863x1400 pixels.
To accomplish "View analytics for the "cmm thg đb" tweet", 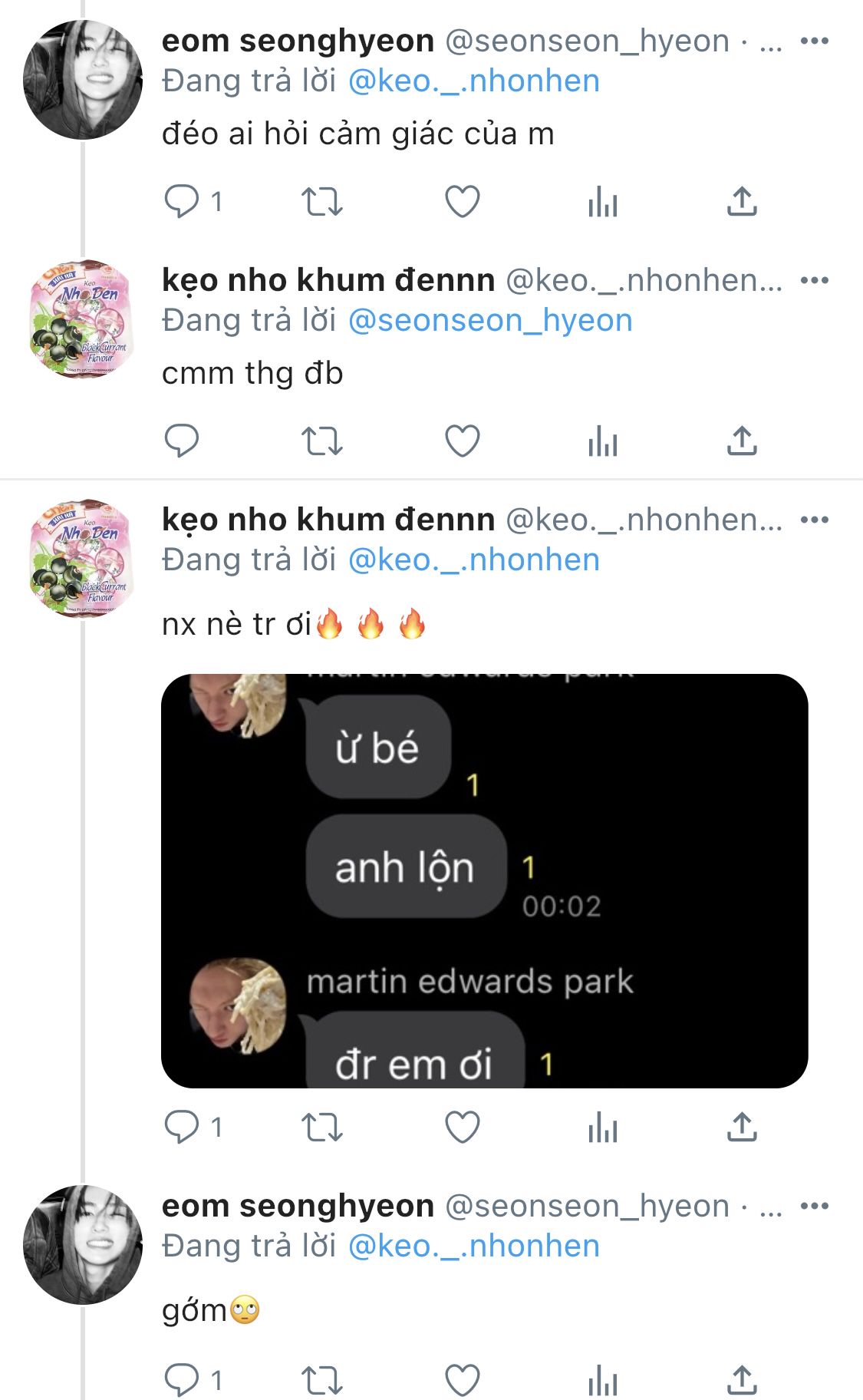I will click(x=602, y=441).
